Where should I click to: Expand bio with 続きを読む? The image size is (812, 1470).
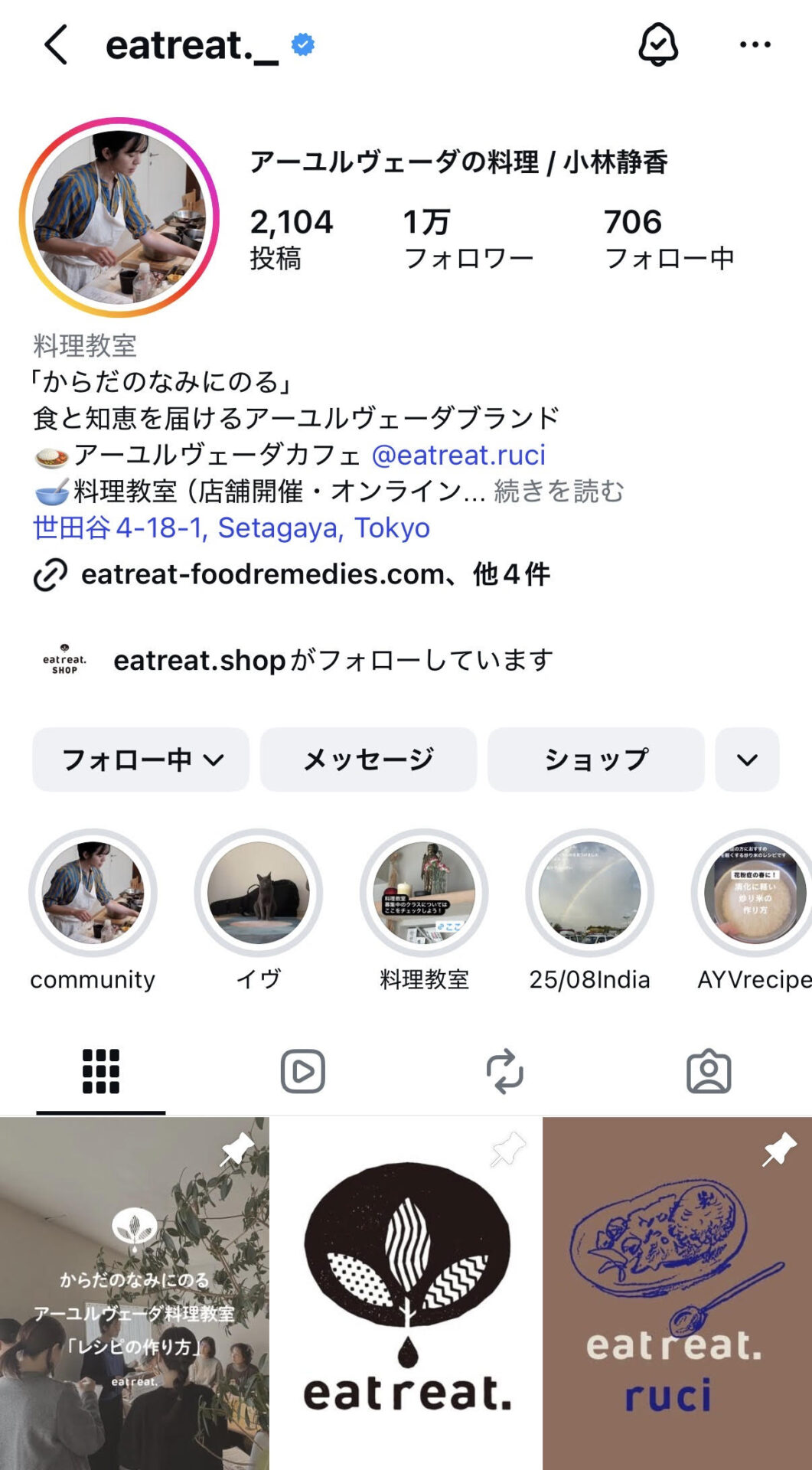pos(559,491)
